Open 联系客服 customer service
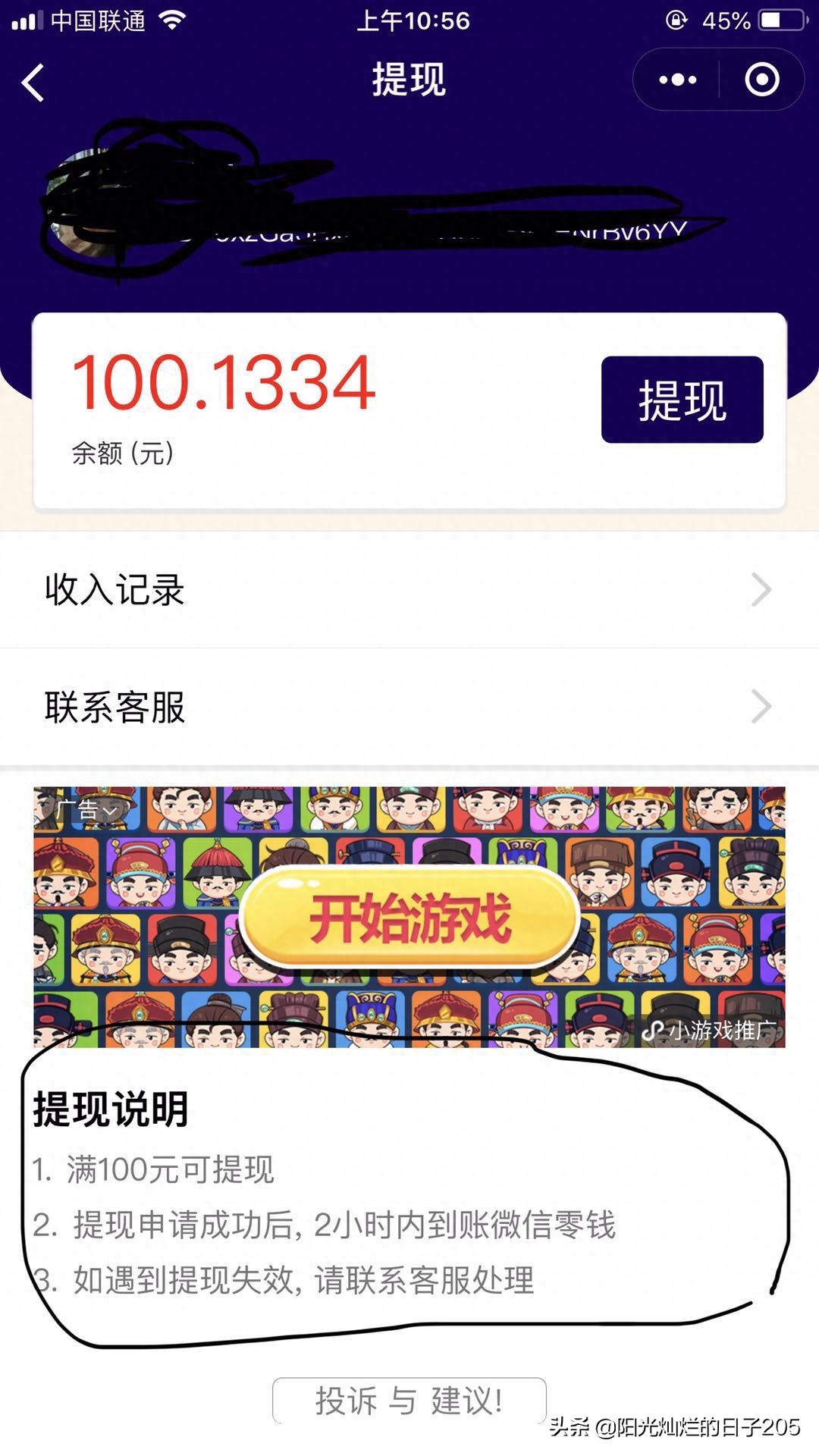819x1456 pixels. (409, 707)
